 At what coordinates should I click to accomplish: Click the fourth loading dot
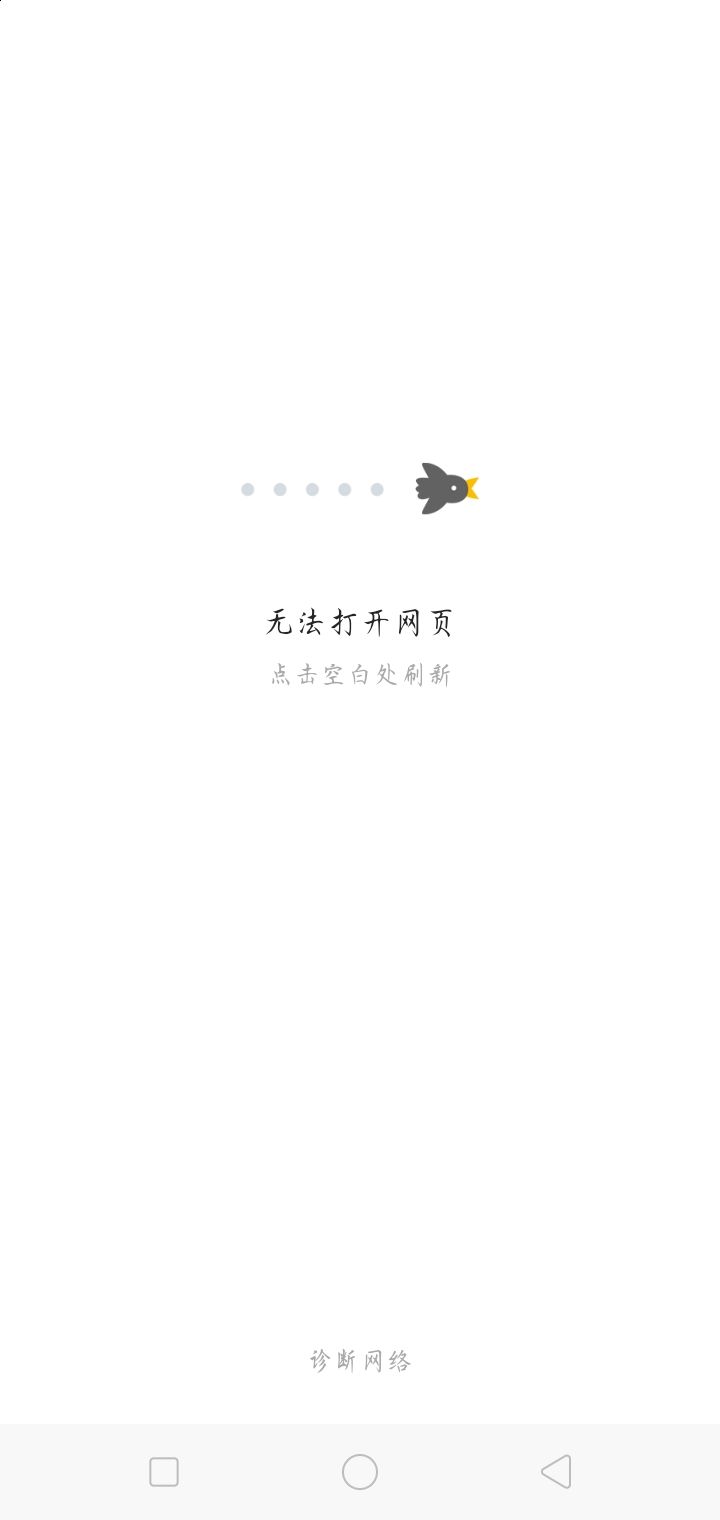point(344,490)
